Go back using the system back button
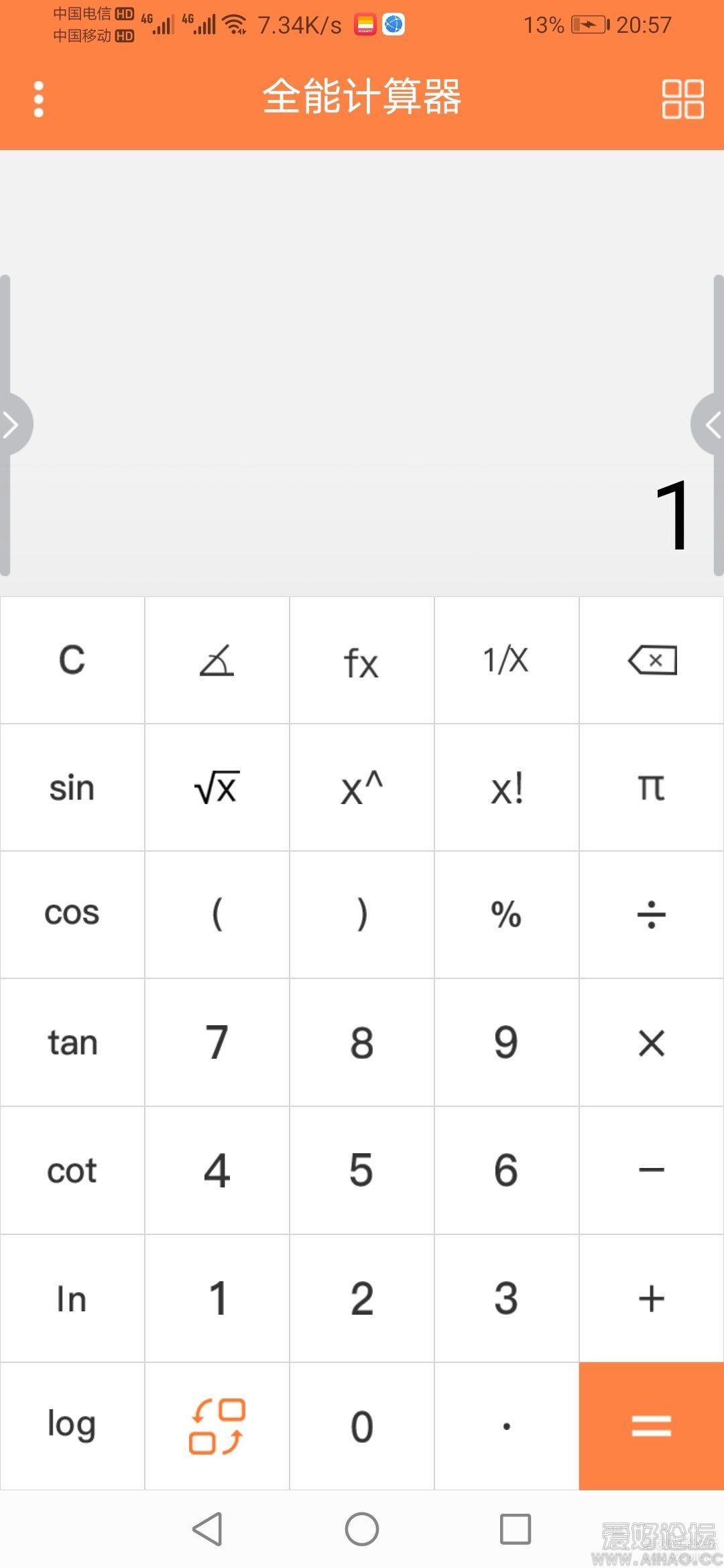This screenshot has height=1568, width=724. (x=207, y=1529)
